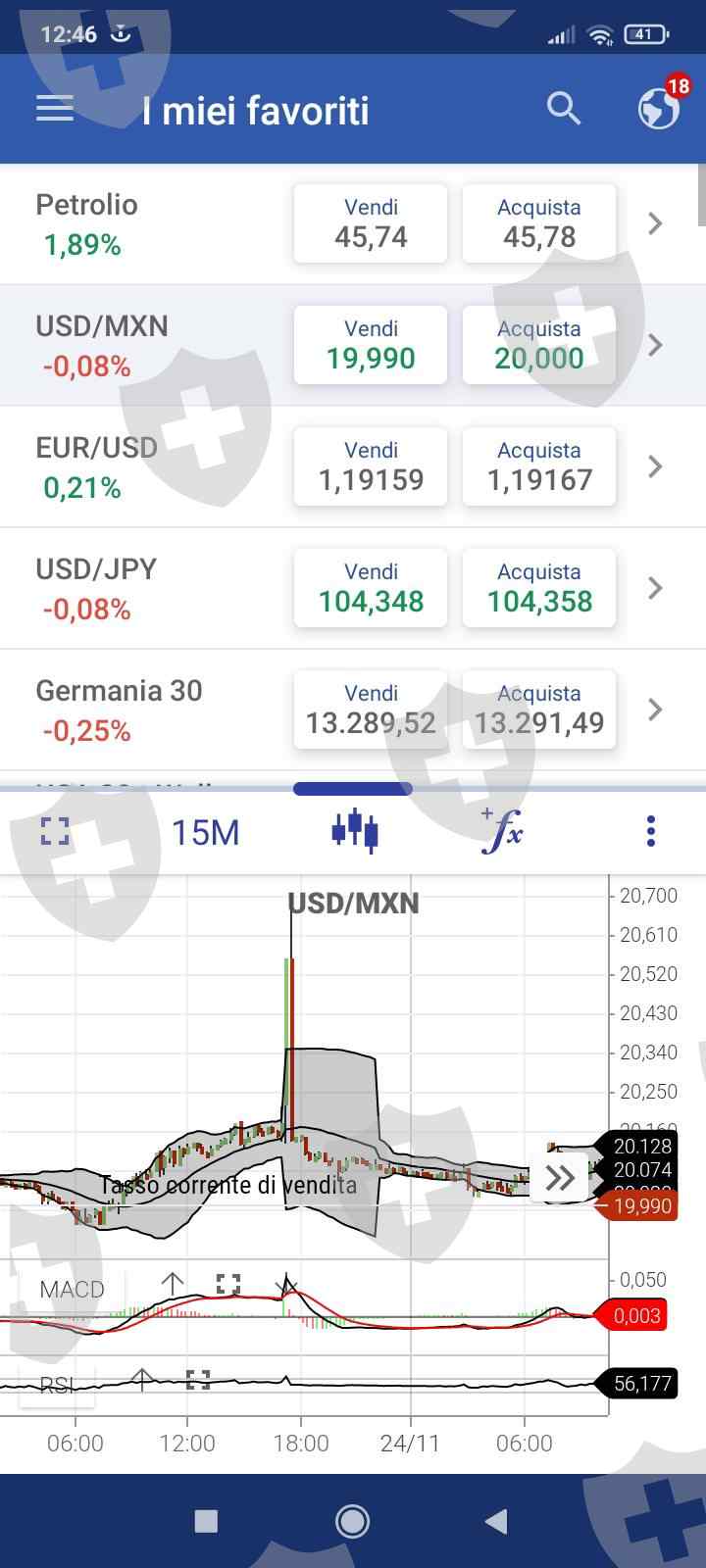
Task: Open Petrolio details via its chevron
Action: point(656,223)
